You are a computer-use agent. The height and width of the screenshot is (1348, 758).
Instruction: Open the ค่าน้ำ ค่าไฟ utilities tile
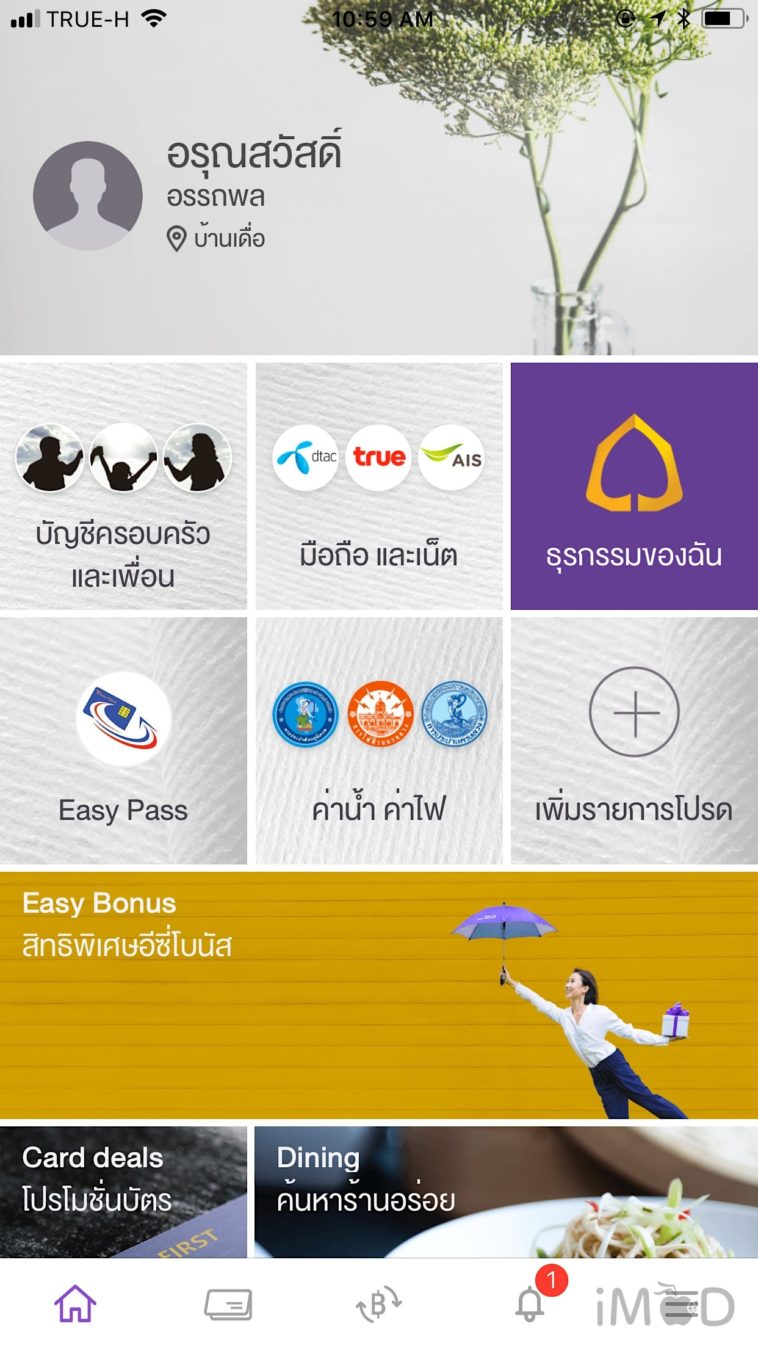point(379,740)
